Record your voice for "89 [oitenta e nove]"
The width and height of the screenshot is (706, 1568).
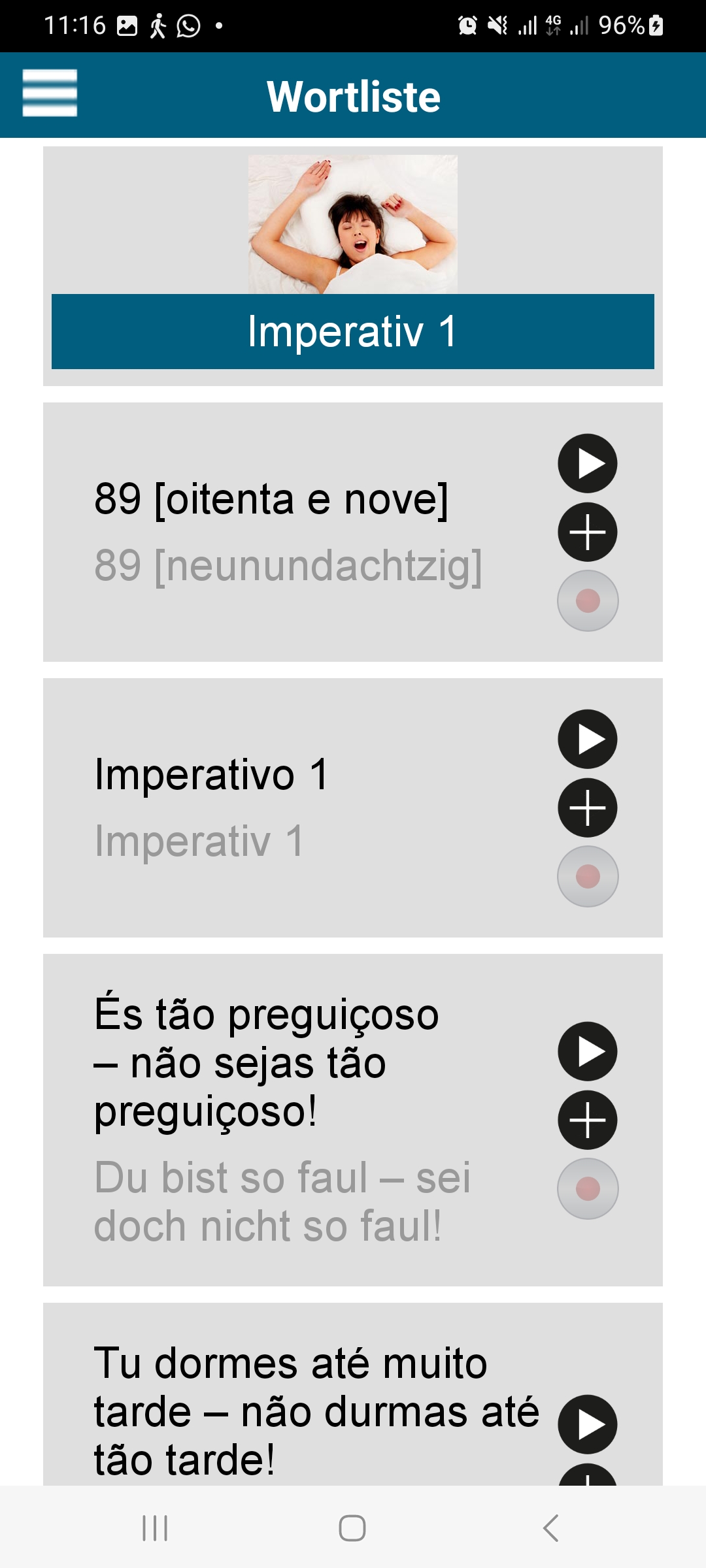click(x=588, y=600)
